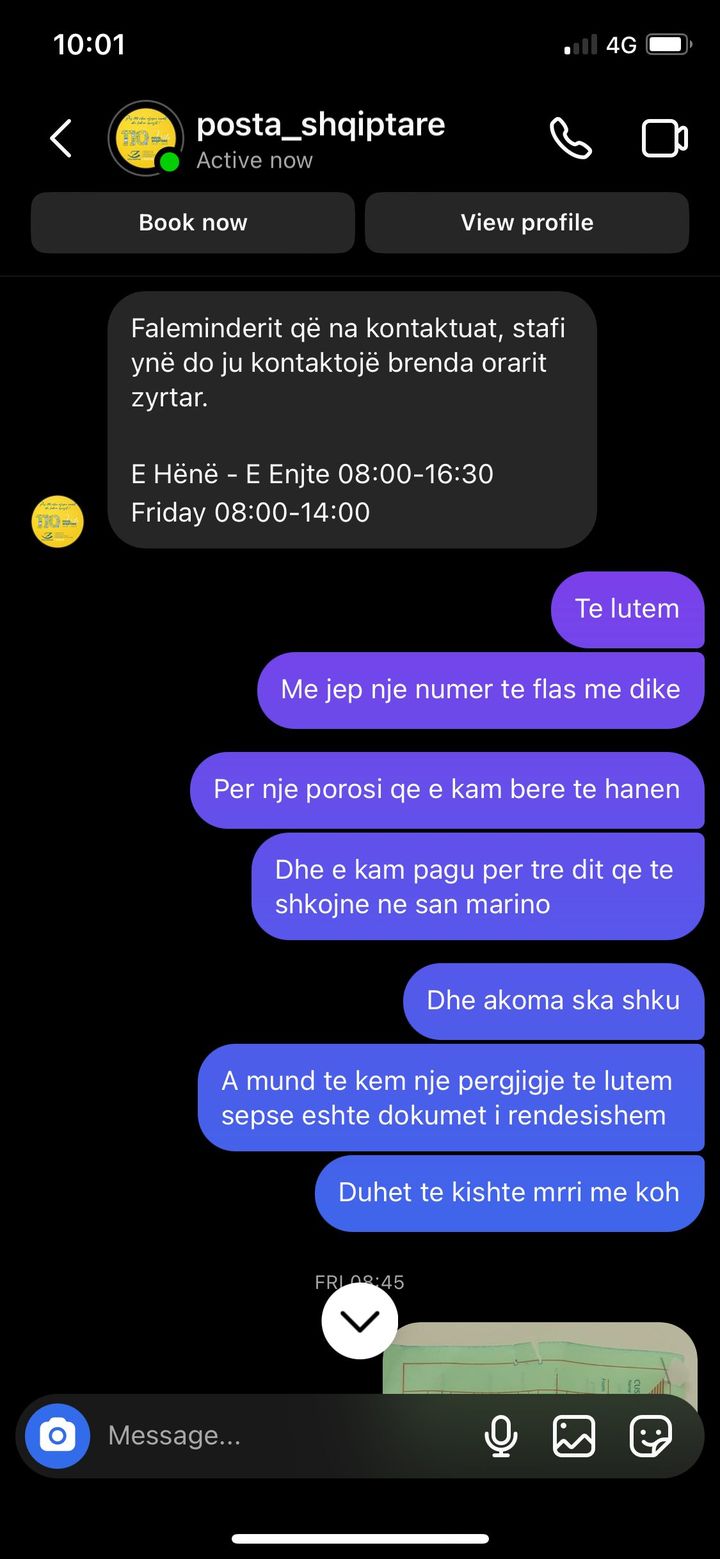Viewport: 720px width, 1559px height.
Task: Tap the back arrow to leave the chat
Action: (x=60, y=138)
